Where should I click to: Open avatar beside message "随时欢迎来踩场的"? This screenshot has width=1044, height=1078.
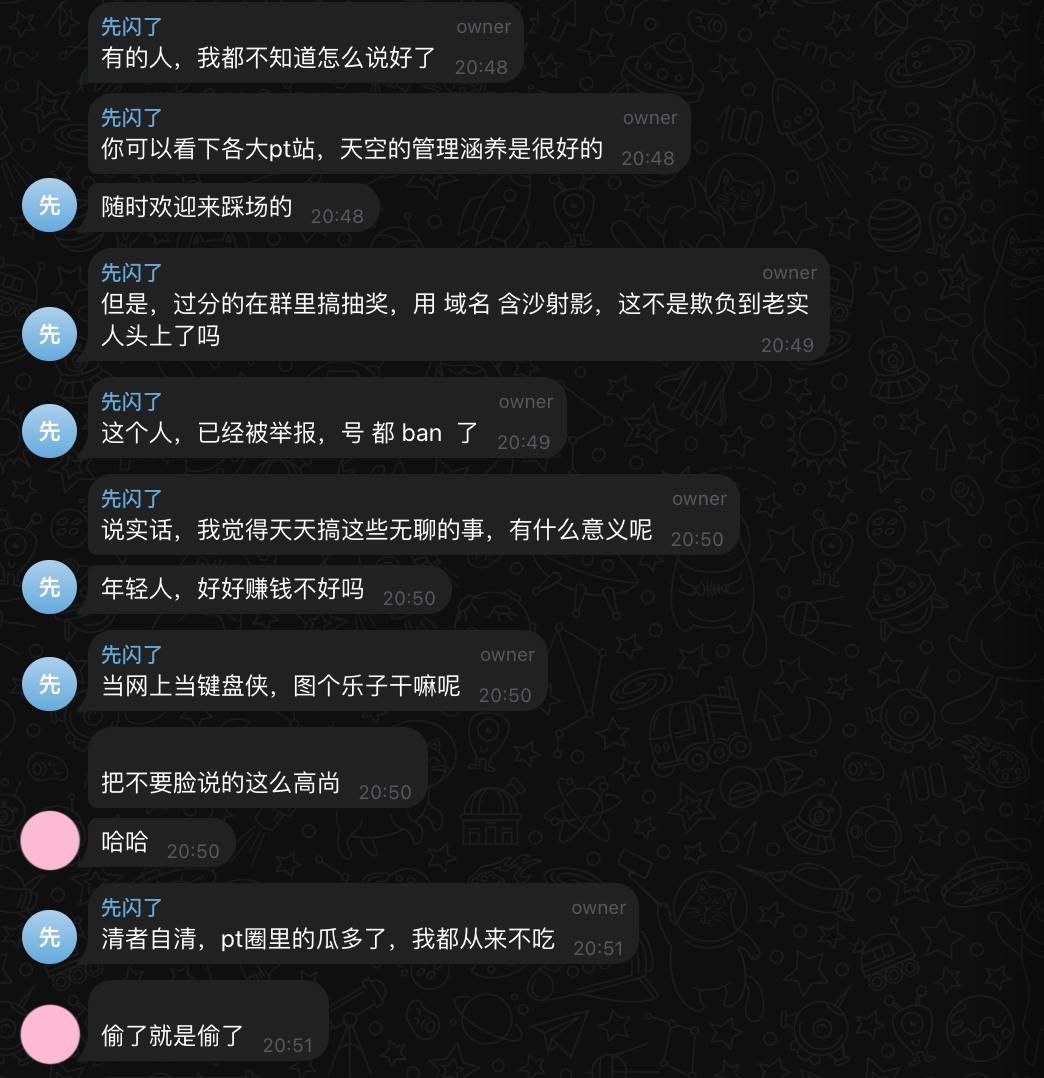tap(49, 205)
